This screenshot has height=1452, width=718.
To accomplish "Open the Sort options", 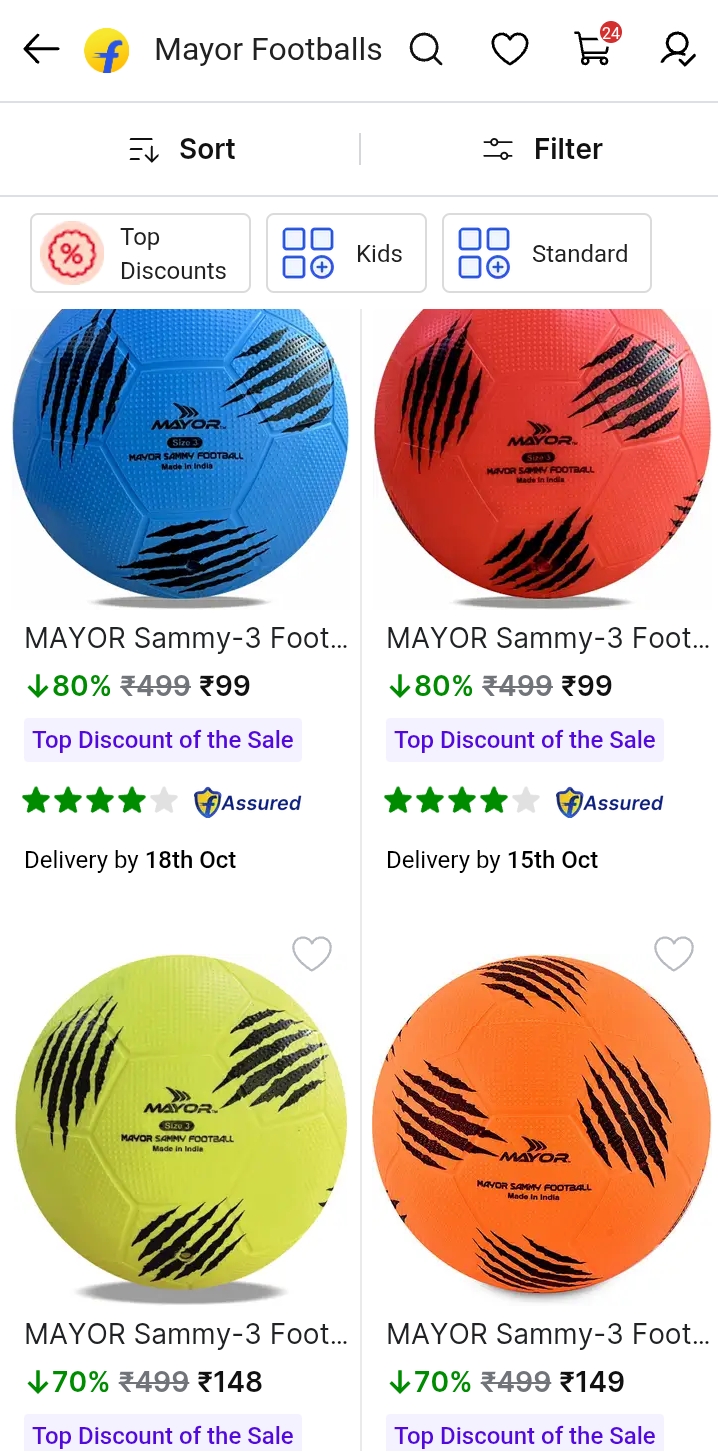I will pos(182,149).
